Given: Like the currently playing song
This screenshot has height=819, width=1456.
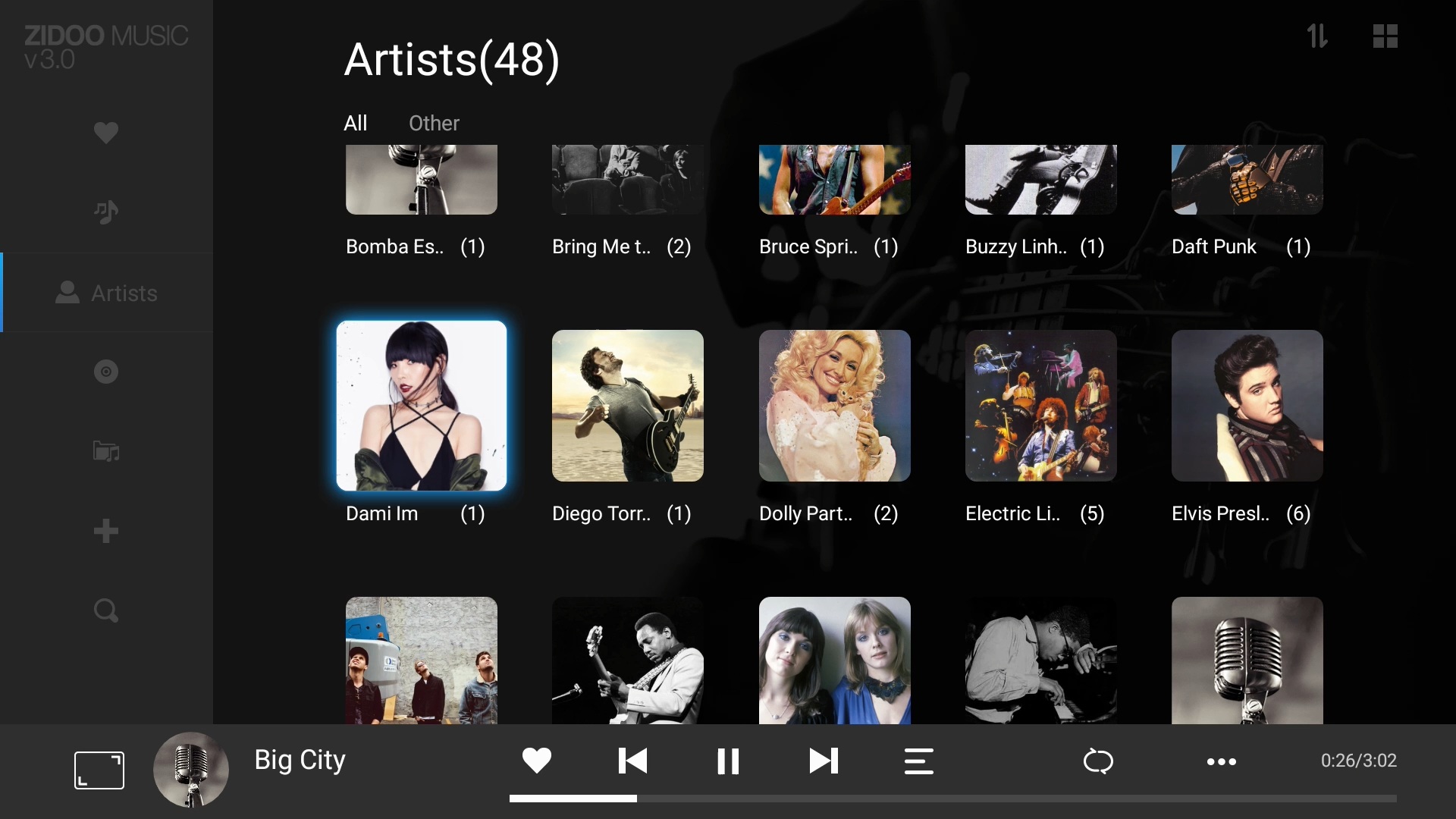Looking at the screenshot, I should click(537, 761).
